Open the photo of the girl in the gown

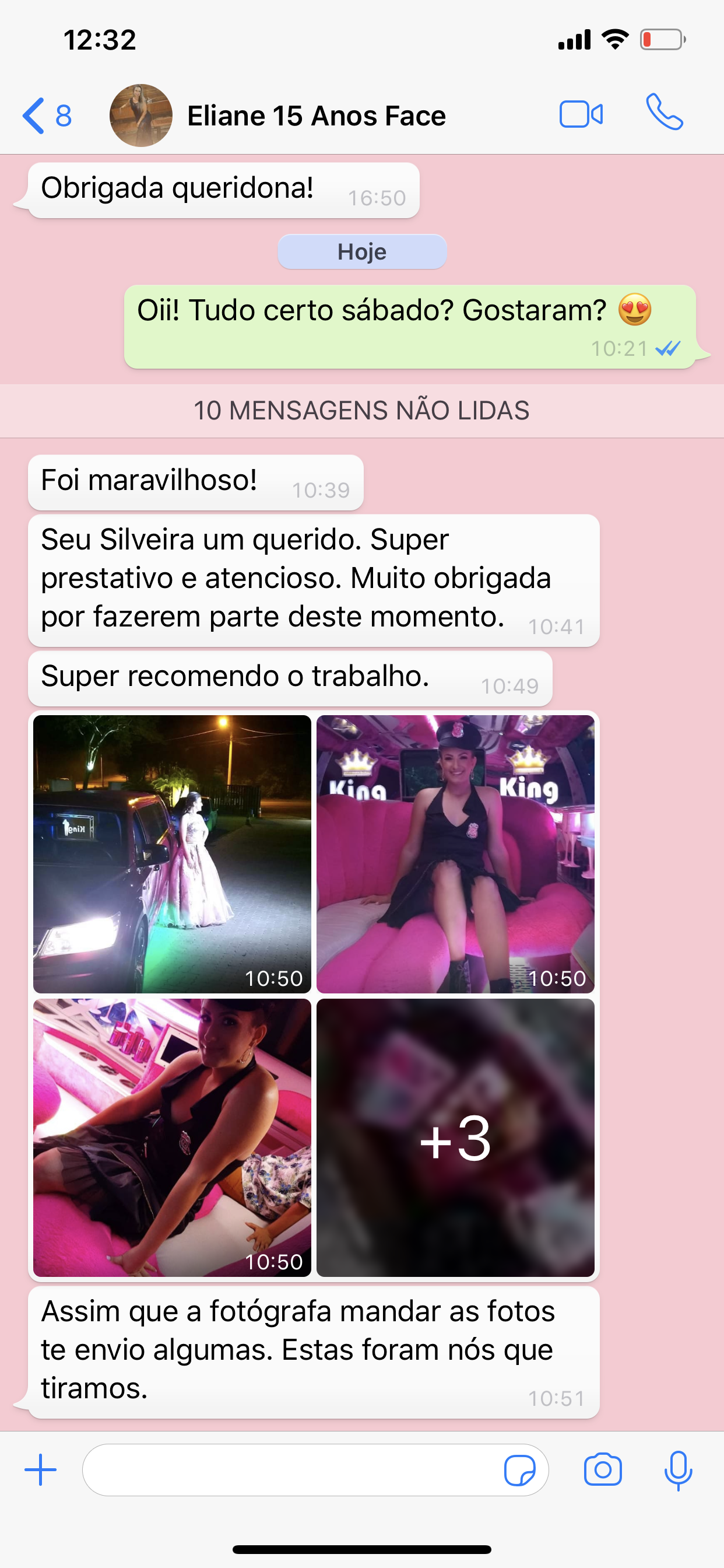(172, 853)
